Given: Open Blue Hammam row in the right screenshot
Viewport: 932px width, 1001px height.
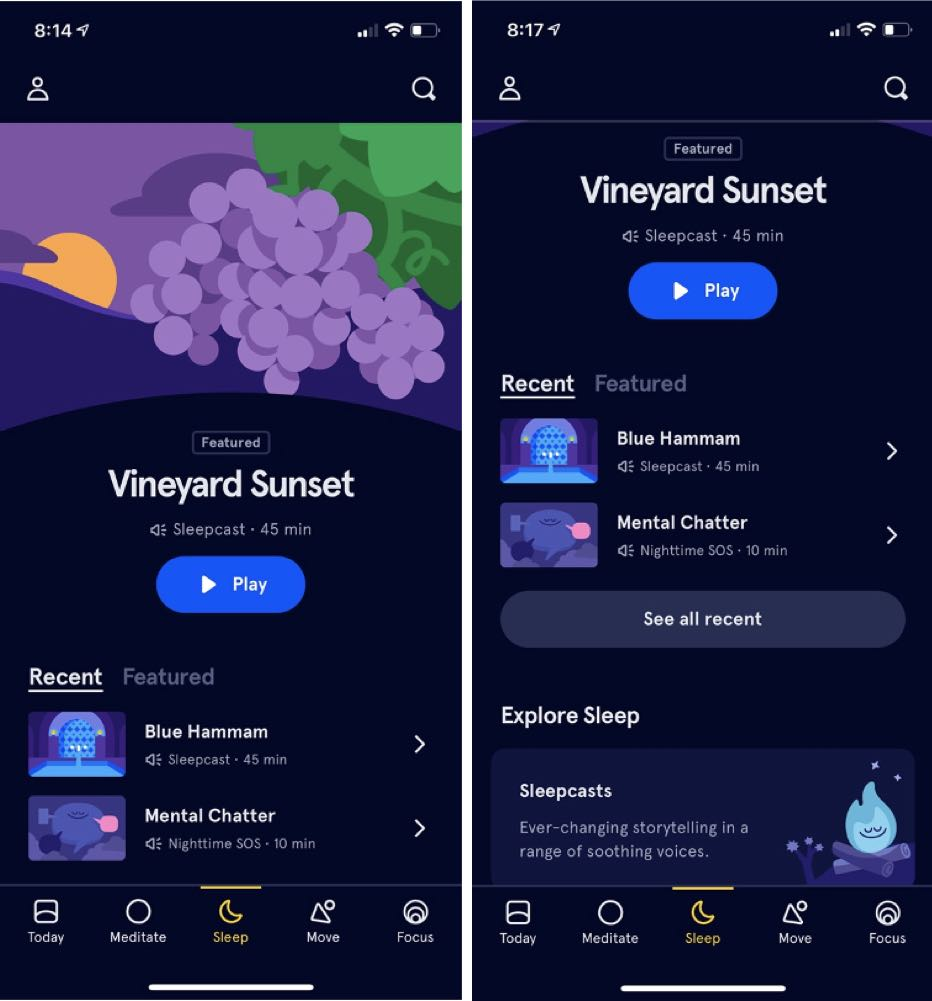Looking at the screenshot, I should 702,451.
